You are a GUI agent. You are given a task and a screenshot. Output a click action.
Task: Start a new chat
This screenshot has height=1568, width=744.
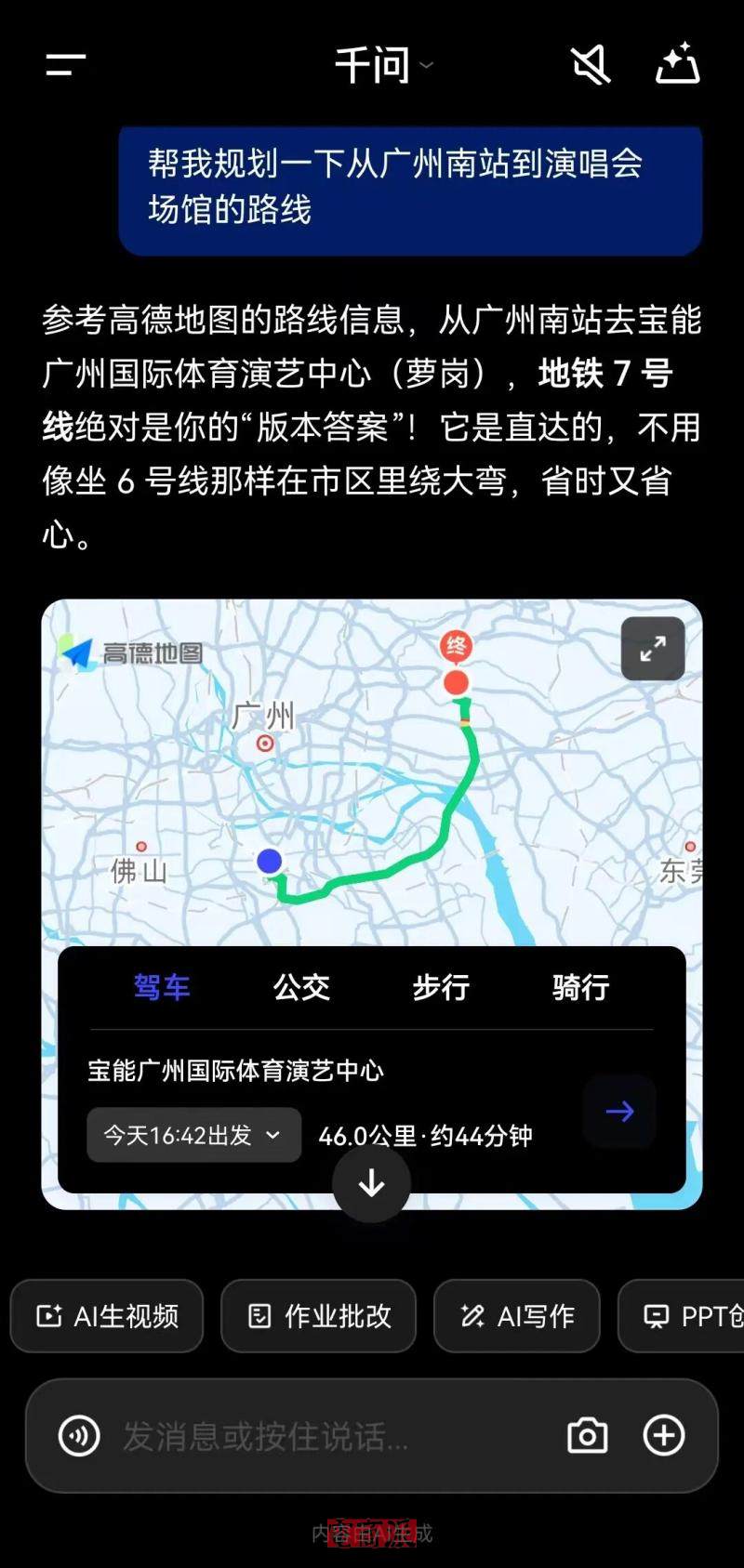(677, 65)
